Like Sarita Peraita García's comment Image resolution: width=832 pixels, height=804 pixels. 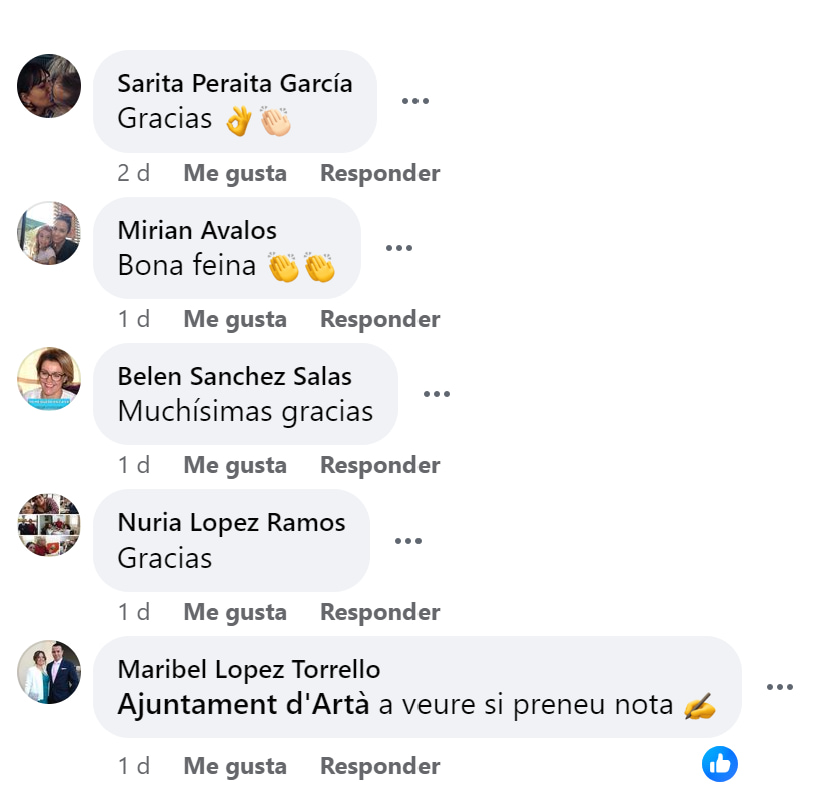[235, 173]
